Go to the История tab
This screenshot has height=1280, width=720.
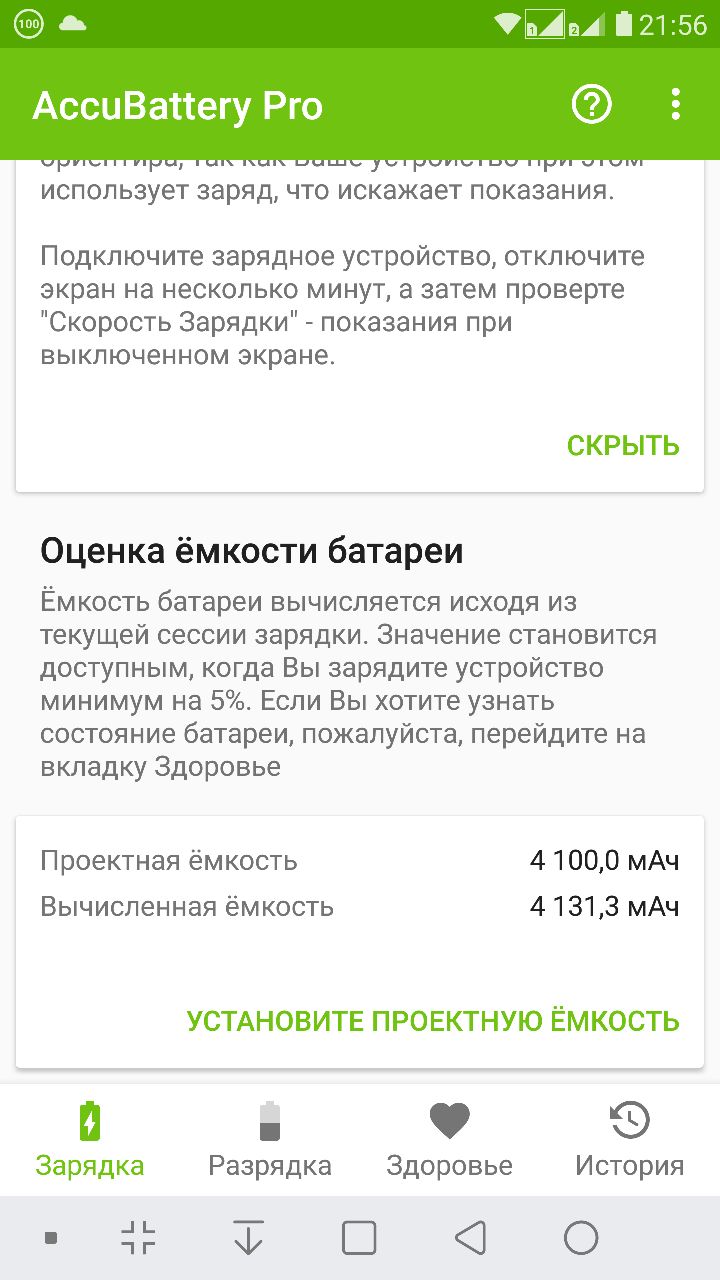pos(630,1140)
